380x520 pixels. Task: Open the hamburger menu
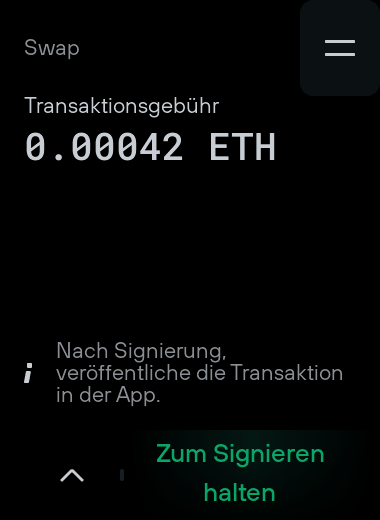340,48
